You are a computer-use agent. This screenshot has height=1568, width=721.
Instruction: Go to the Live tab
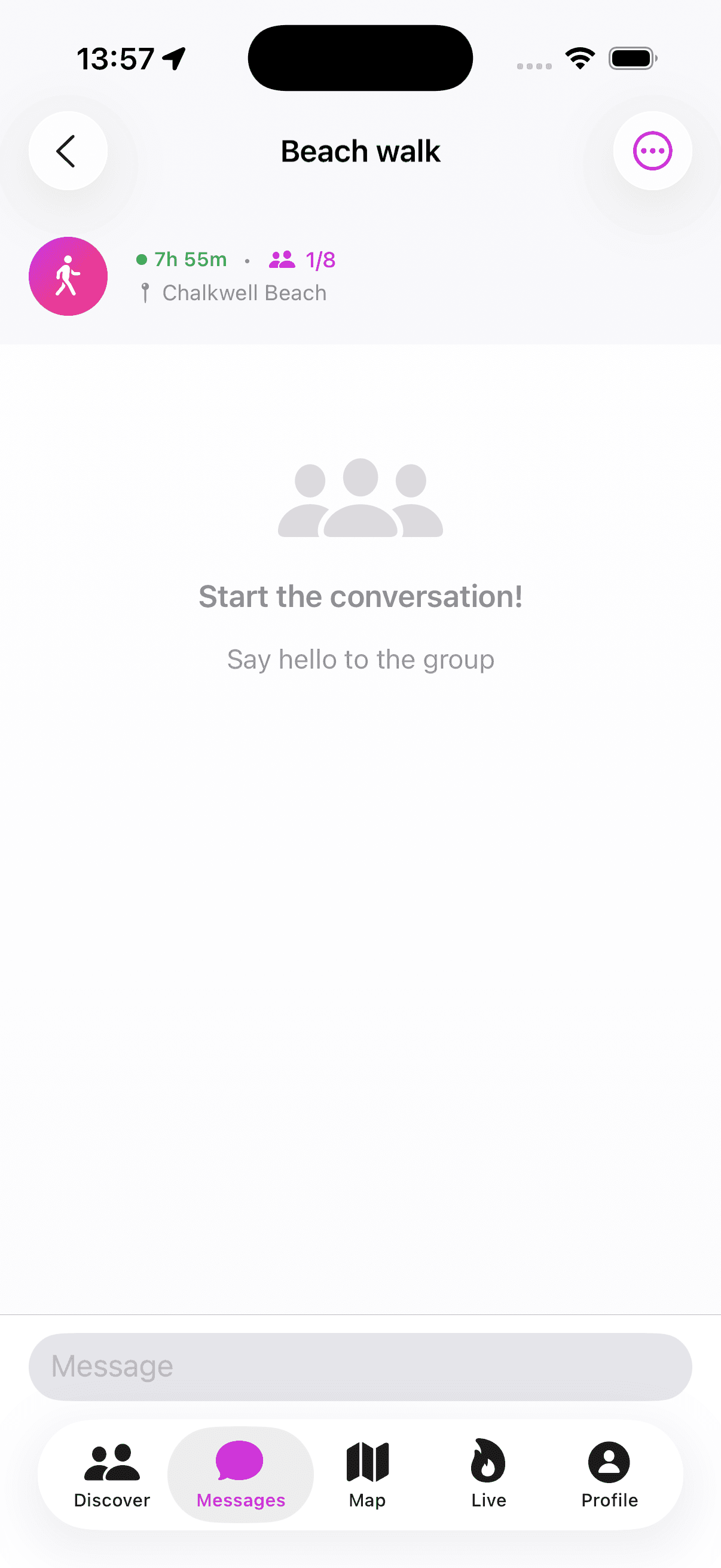click(x=488, y=1474)
